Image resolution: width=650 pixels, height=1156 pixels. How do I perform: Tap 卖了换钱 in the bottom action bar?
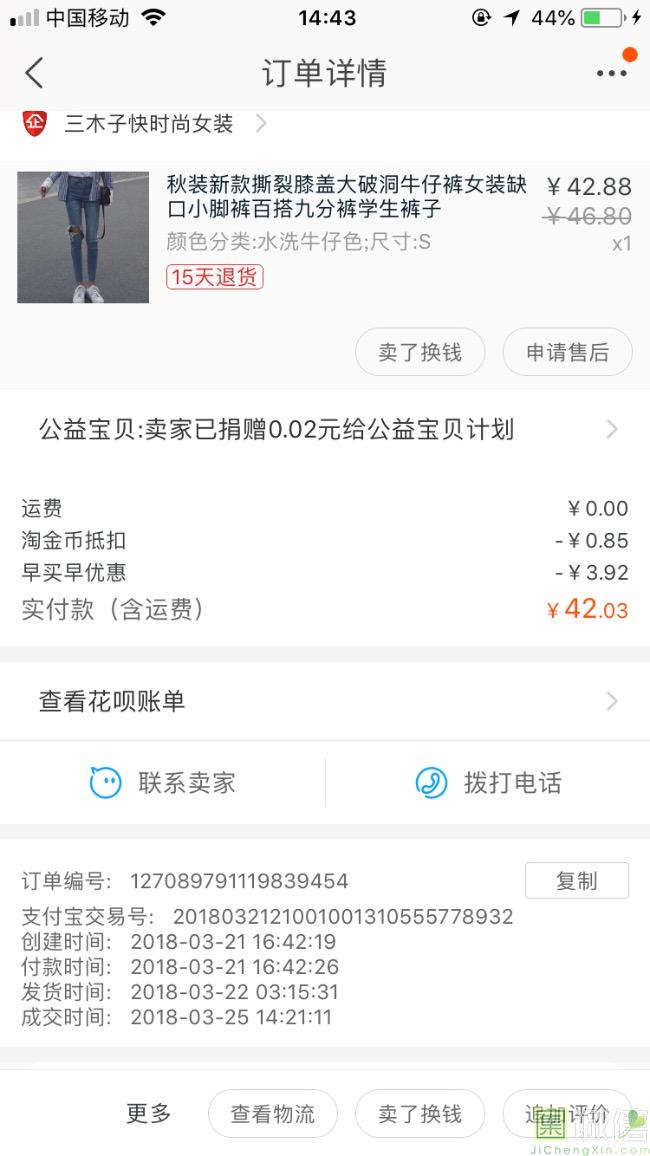pyautogui.click(x=420, y=1114)
